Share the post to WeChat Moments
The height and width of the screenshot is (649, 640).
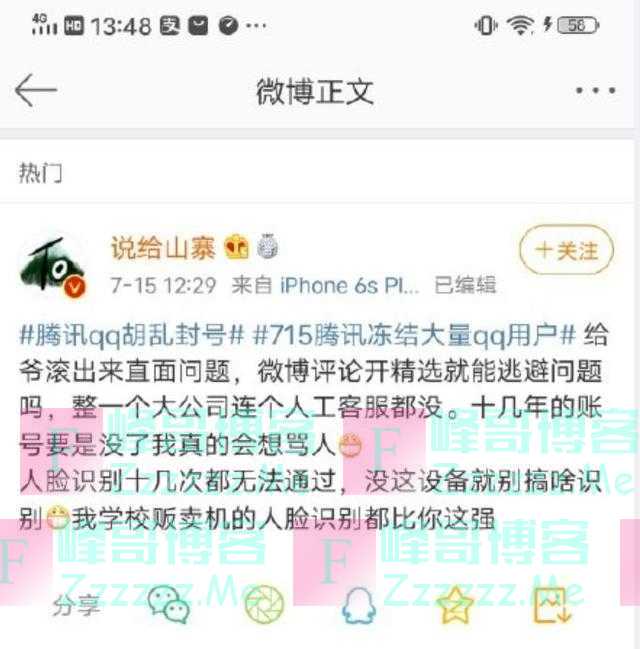(264, 604)
